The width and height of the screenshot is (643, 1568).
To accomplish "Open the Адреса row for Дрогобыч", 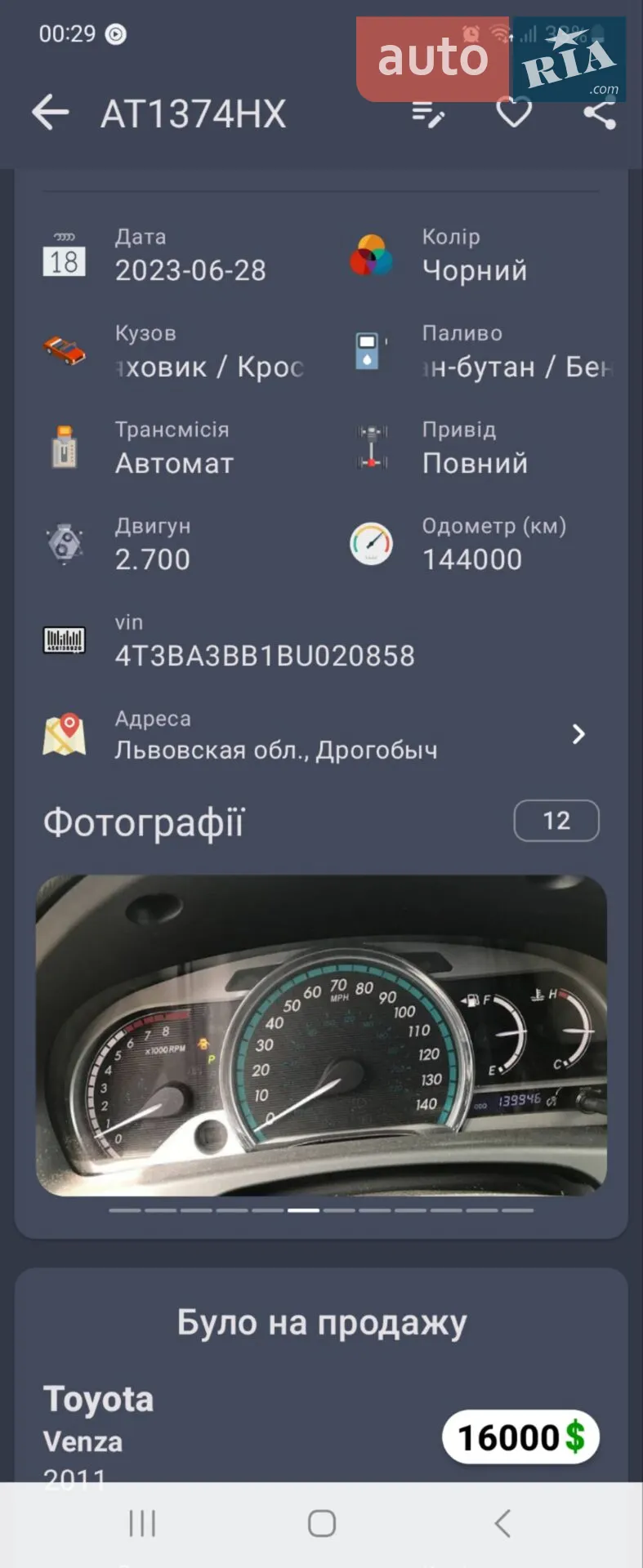I will coord(321,735).
